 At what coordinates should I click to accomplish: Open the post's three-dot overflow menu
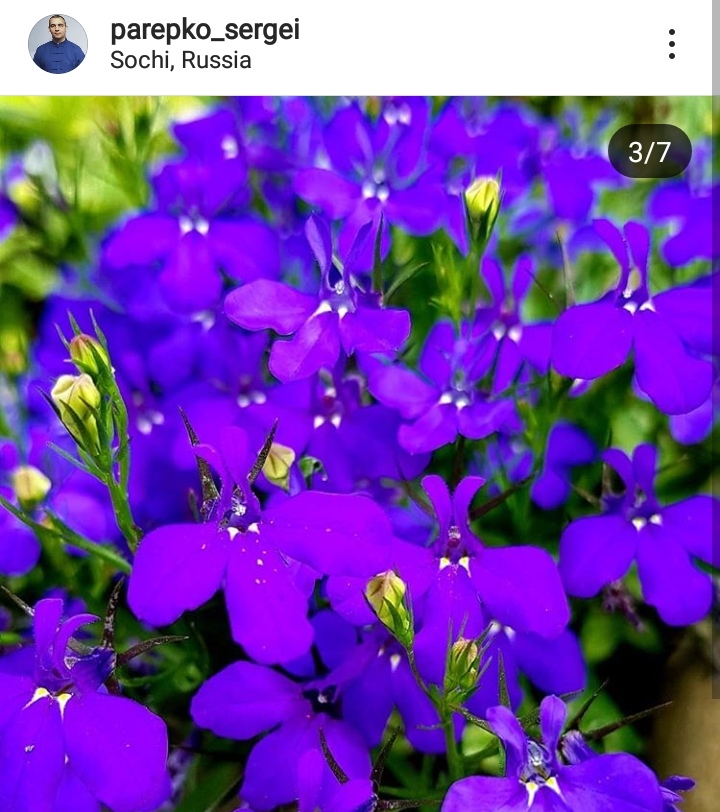click(x=671, y=44)
